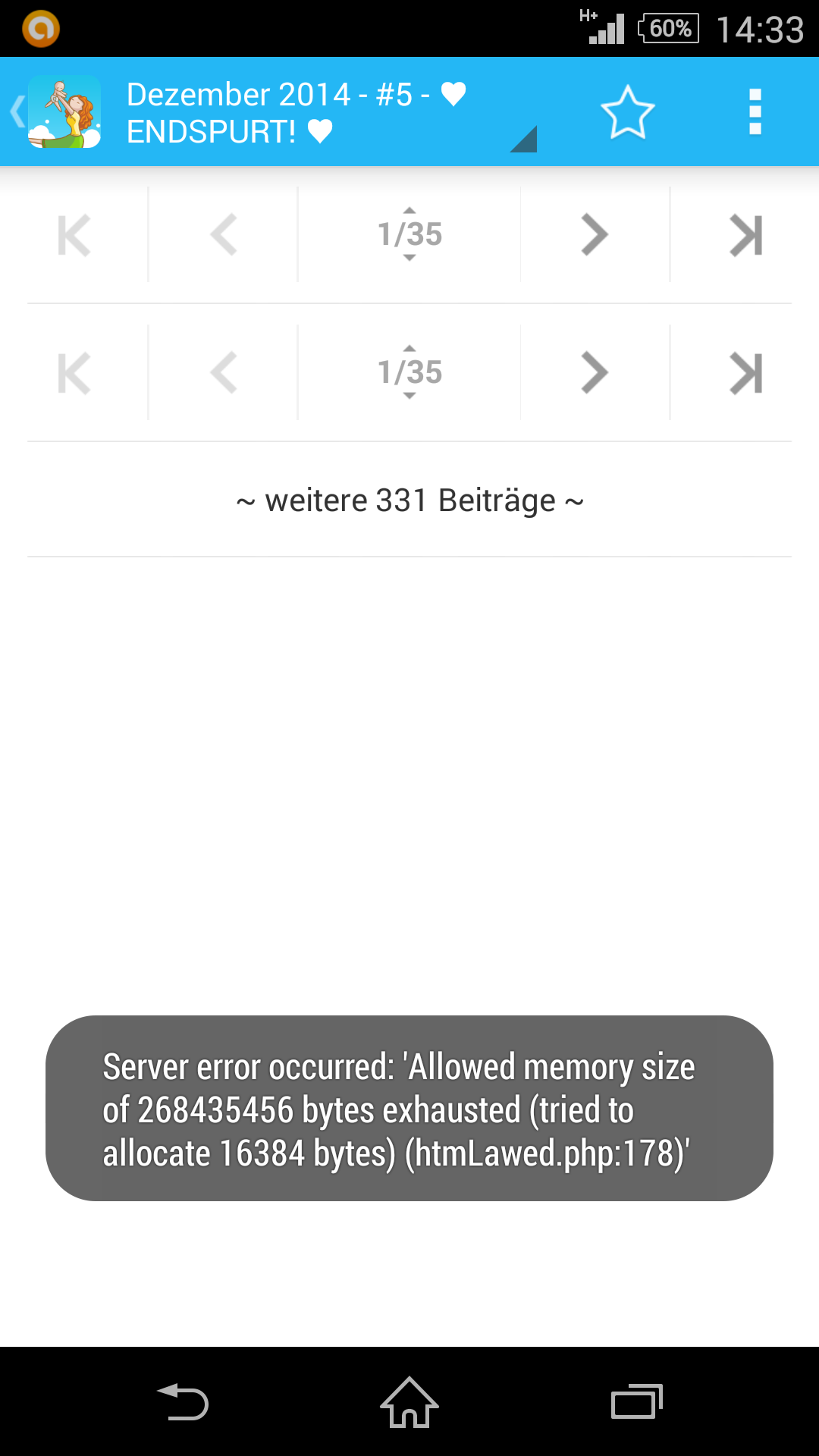
Task: Open the overflow menu
Action: (755, 112)
